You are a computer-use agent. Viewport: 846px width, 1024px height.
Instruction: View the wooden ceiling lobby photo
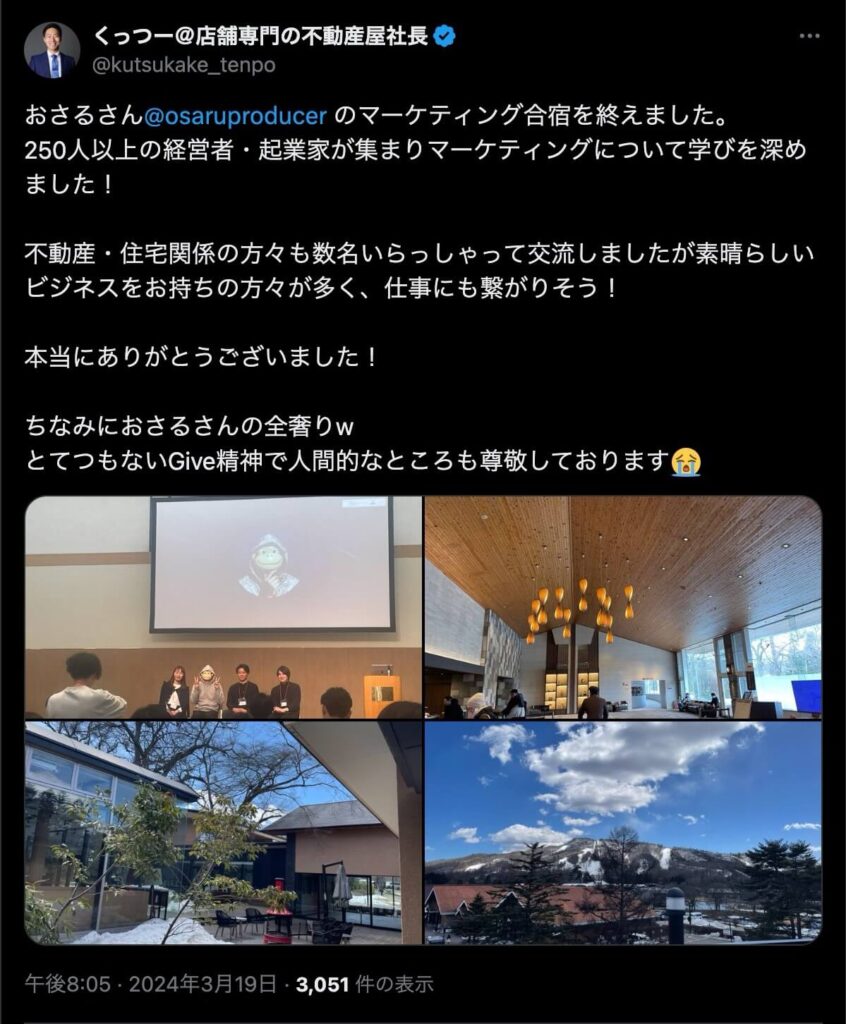[622, 607]
